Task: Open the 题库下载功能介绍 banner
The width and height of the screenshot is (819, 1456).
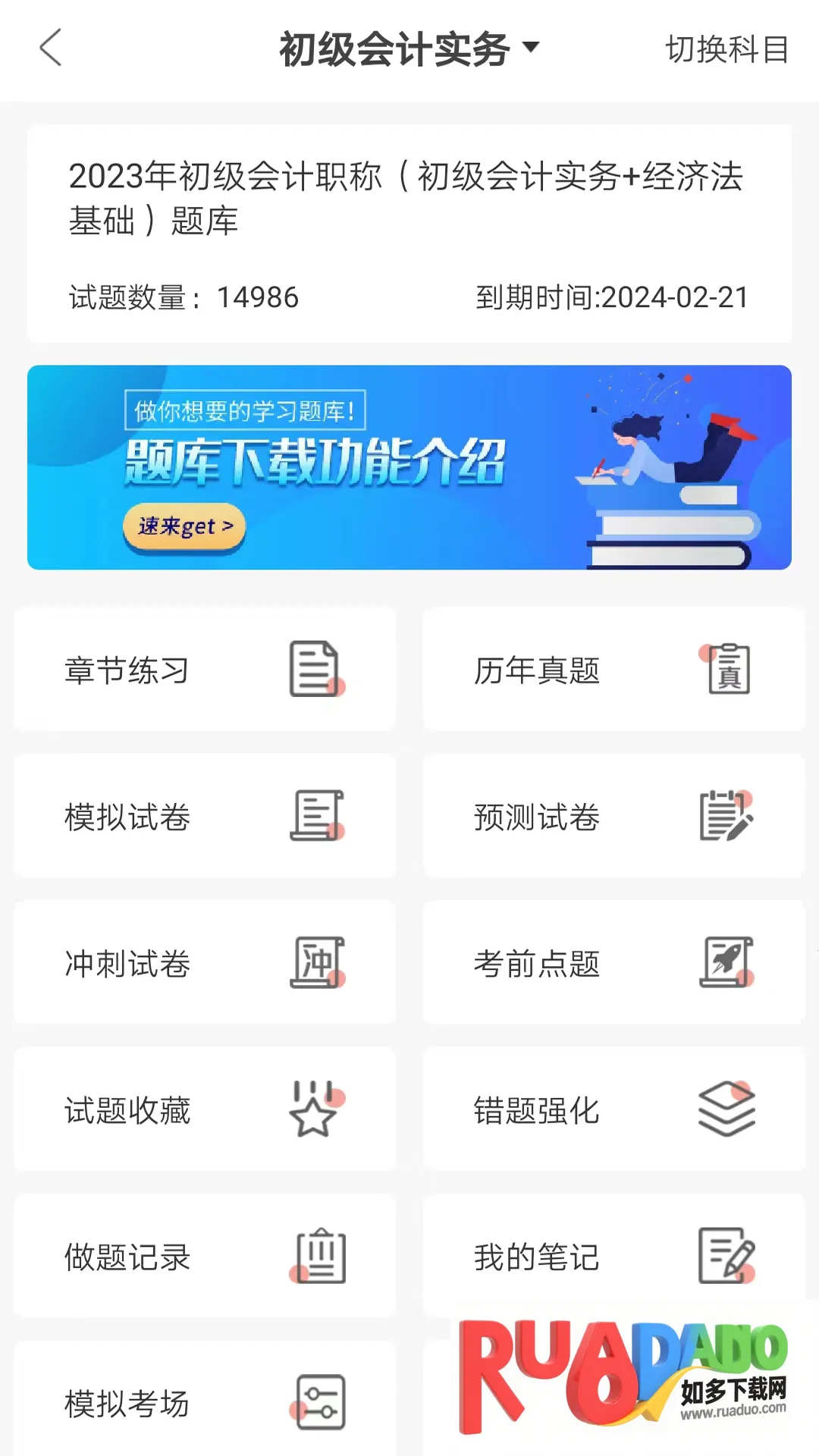Action: (x=409, y=467)
